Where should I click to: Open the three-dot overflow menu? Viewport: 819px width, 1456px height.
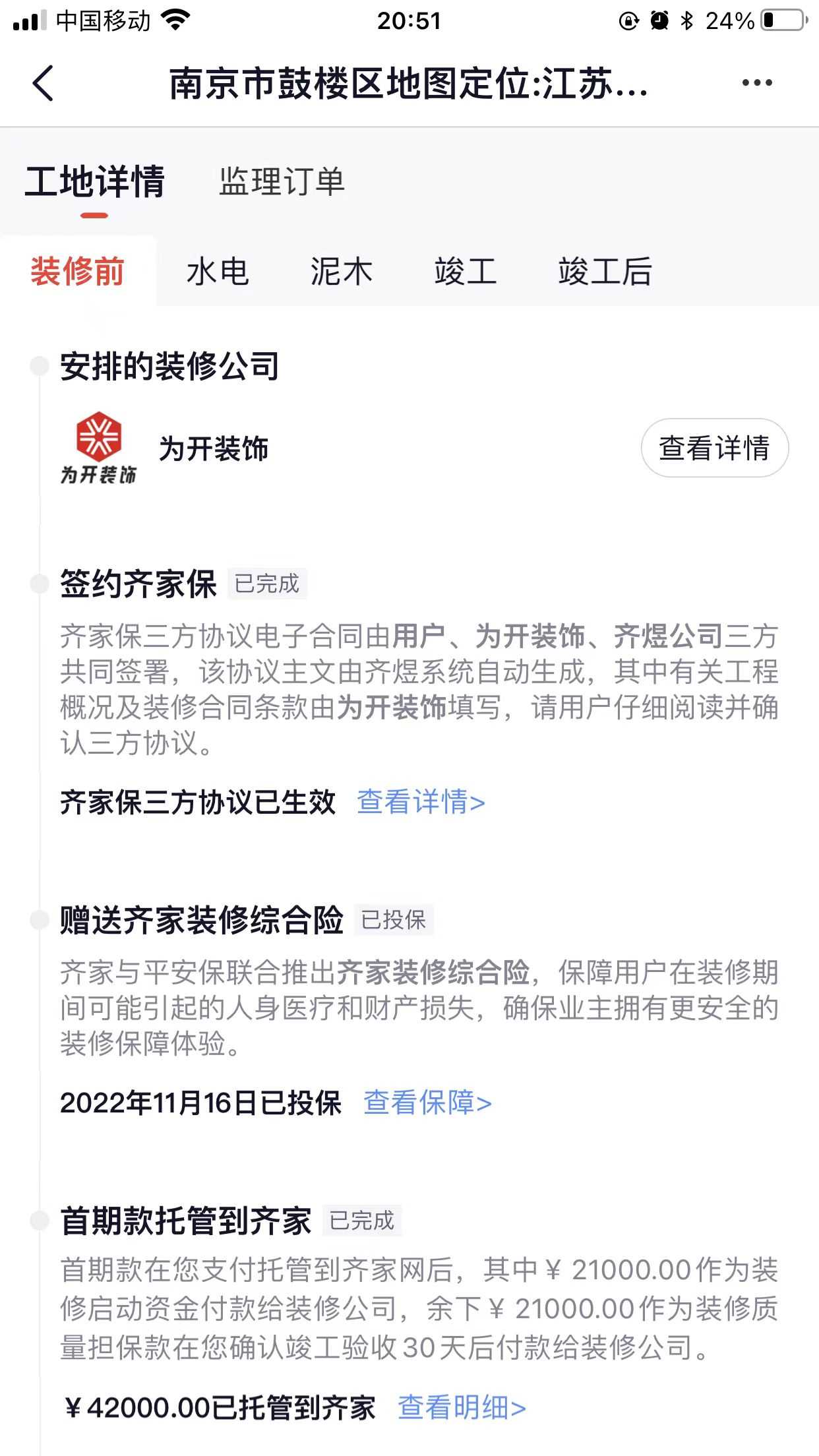click(756, 83)
